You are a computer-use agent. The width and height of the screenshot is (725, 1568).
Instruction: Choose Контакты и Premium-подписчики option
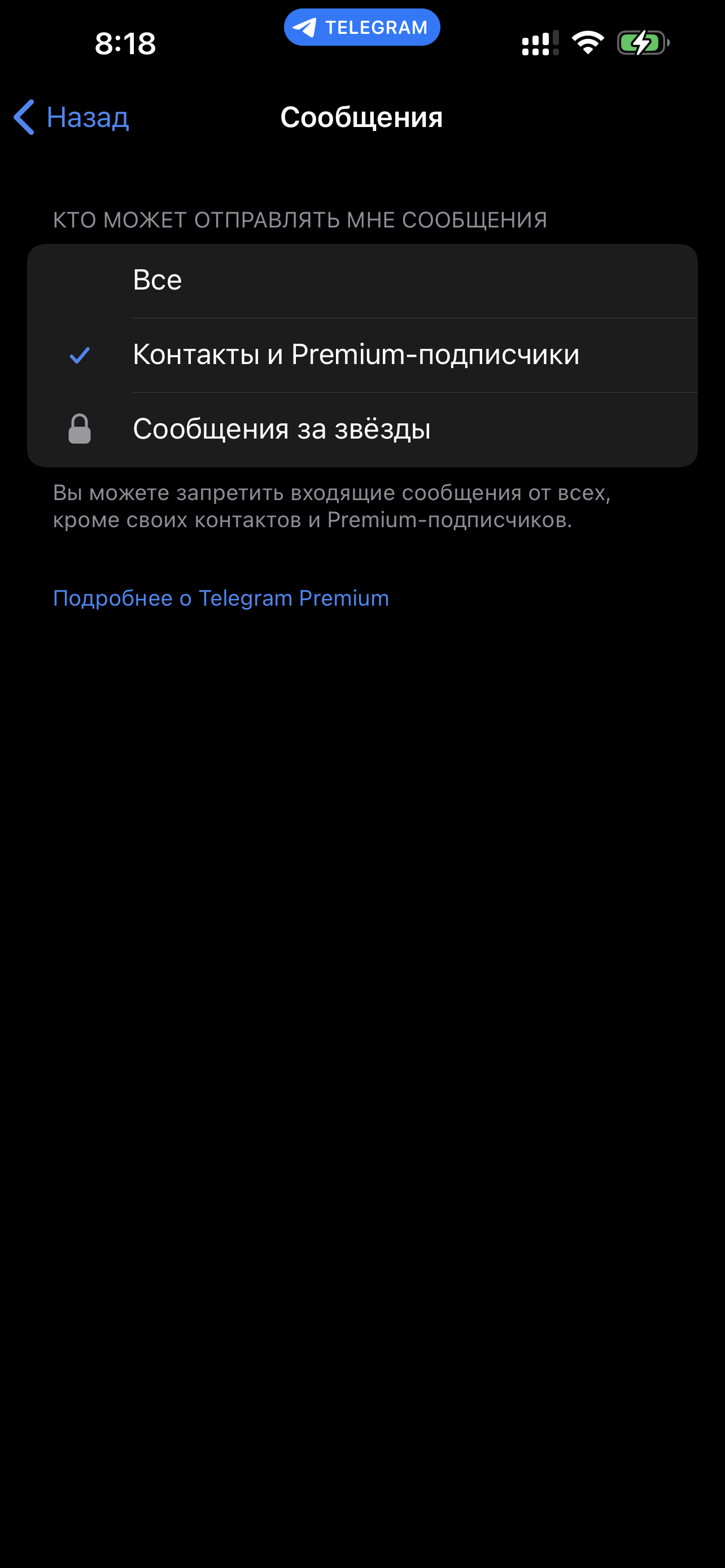point(361,355)
